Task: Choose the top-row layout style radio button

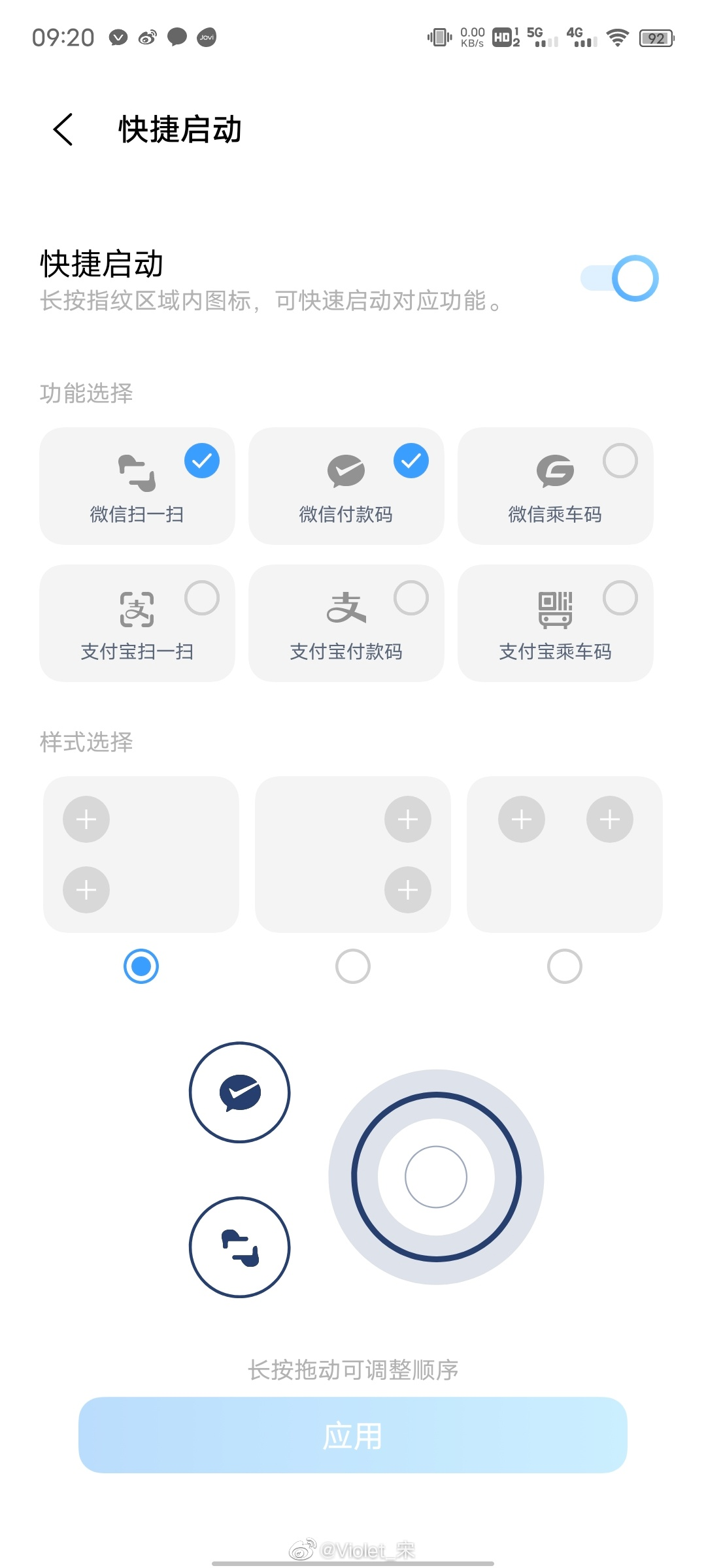Action: [565, 966]
